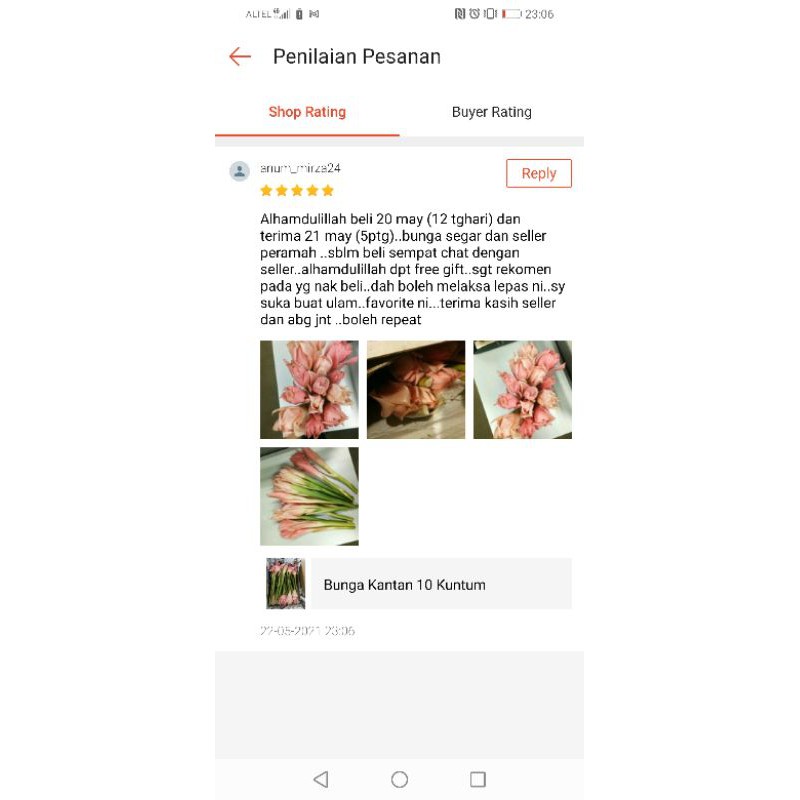The height and width of the screenshot is (800, 800).
Task: Go back from Penilaian Pesanan
Action: (x=240, y=57)
